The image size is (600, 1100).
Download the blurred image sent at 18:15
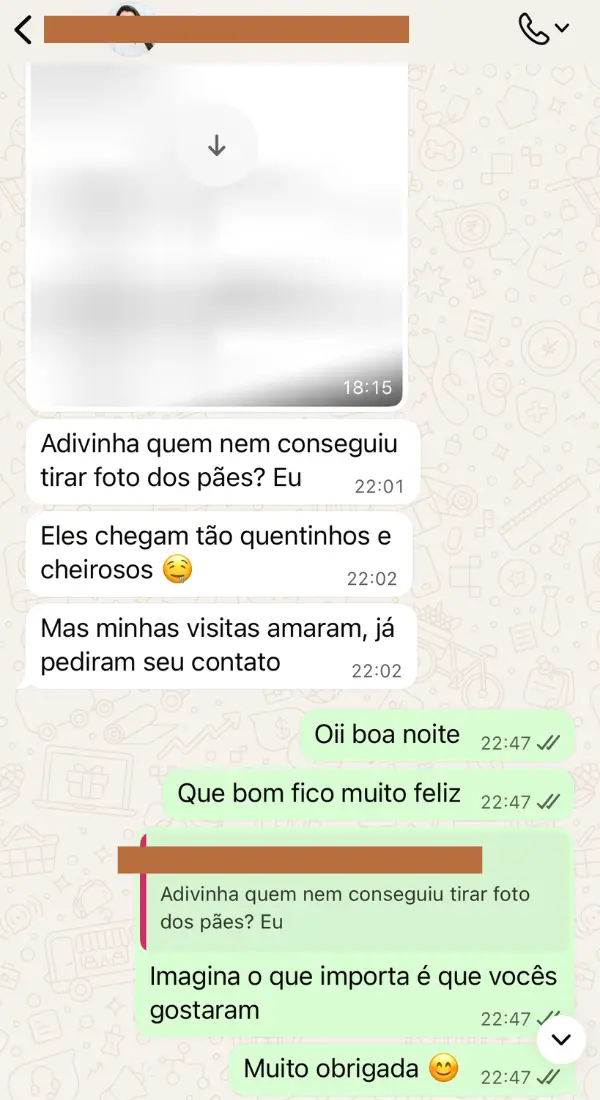tap(217, 147)
